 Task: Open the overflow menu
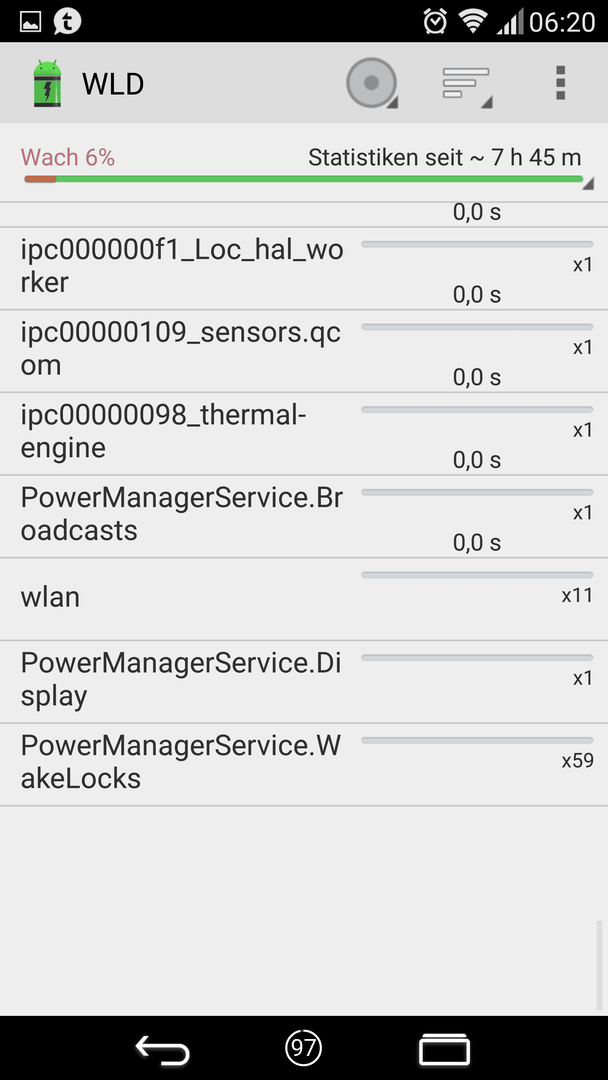tap(560, 83)
